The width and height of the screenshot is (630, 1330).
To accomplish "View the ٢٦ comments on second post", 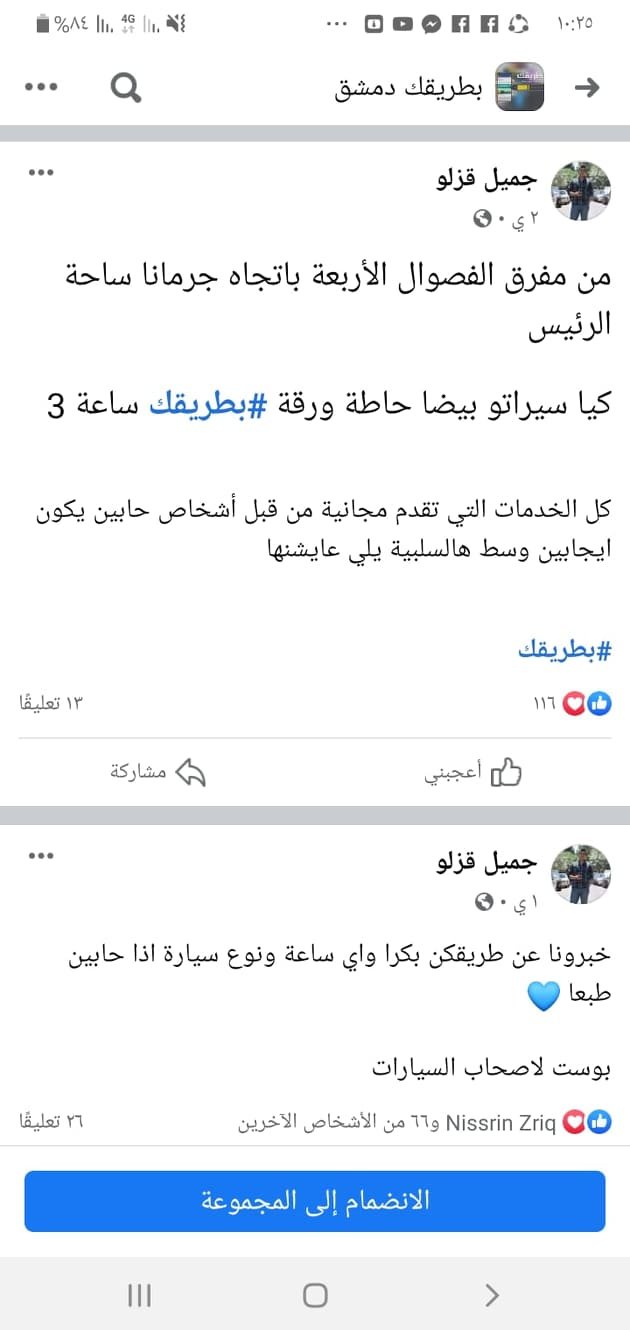I will coord(52,1122).
